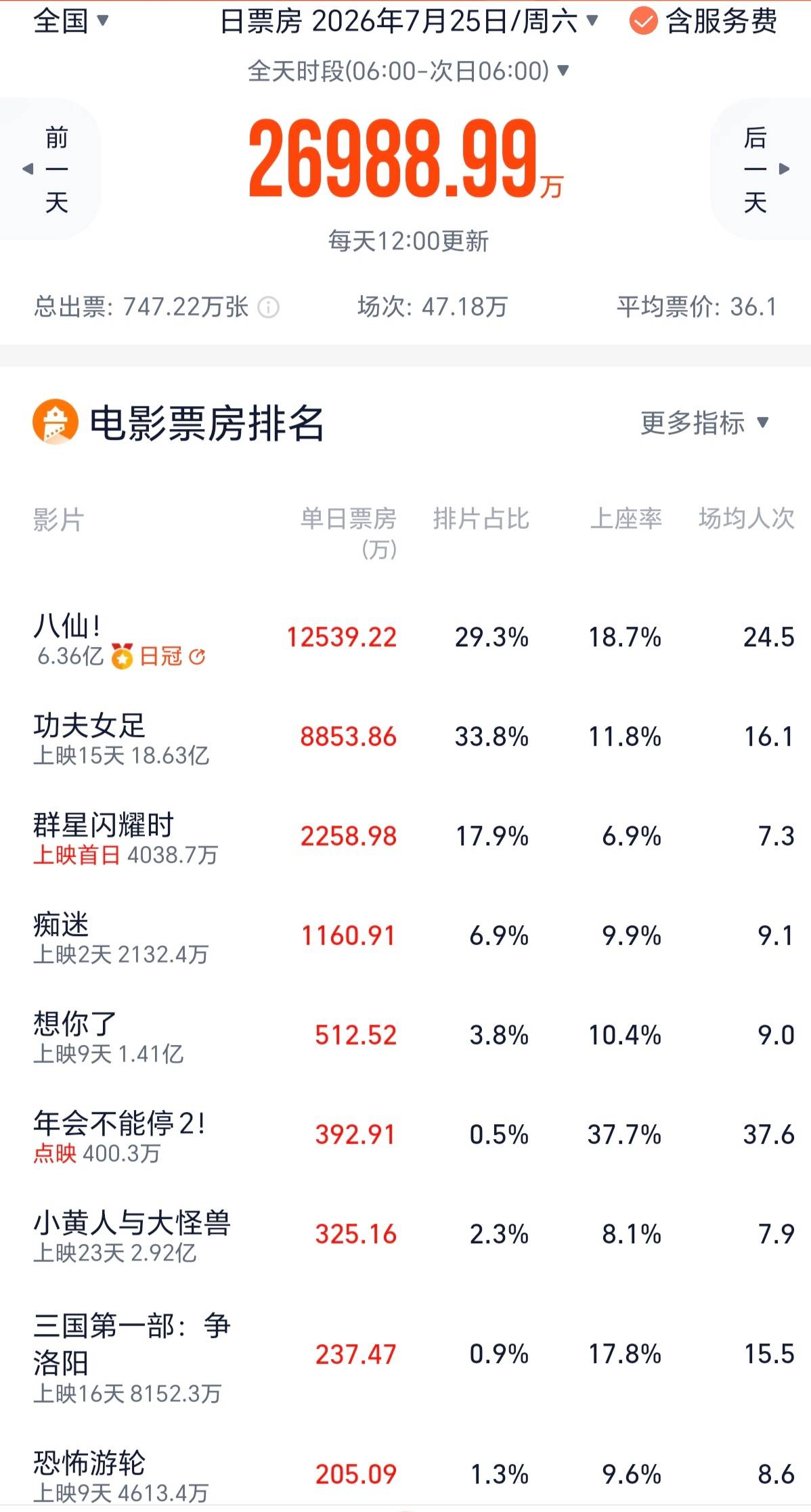Show info about 总出票 ticket count
811x1512 pixels.
[269, 307]
